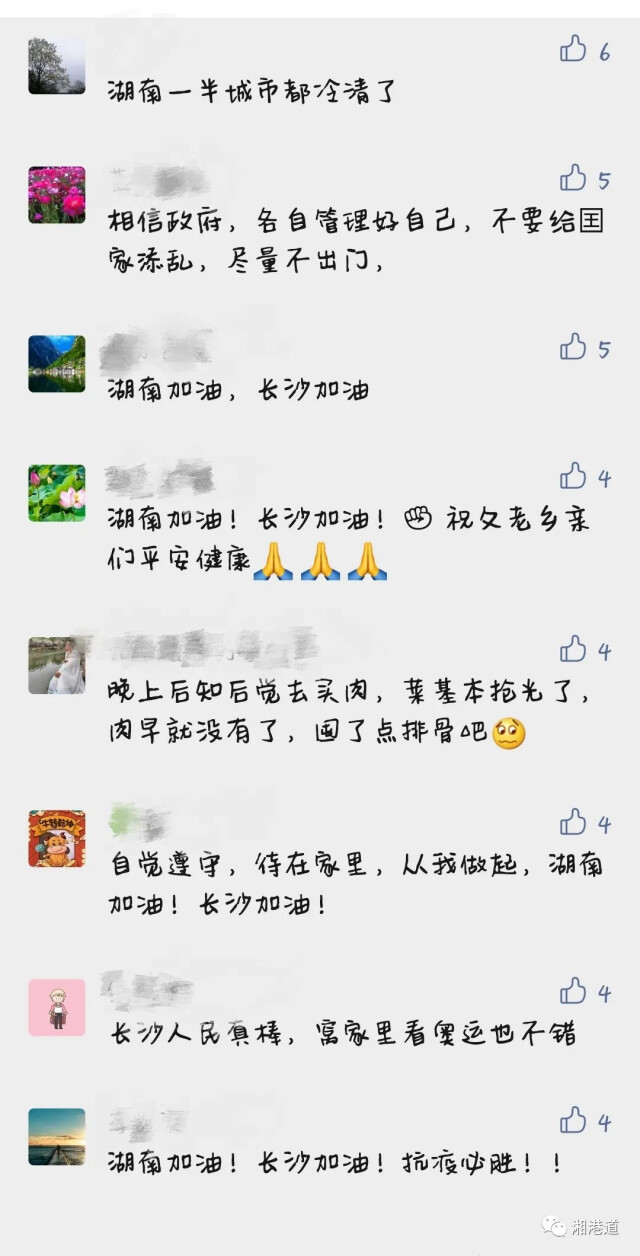Like the comment starting with 自觉遵守
Viewport: 640px width, 1256px height.
(x=573, y=822)
